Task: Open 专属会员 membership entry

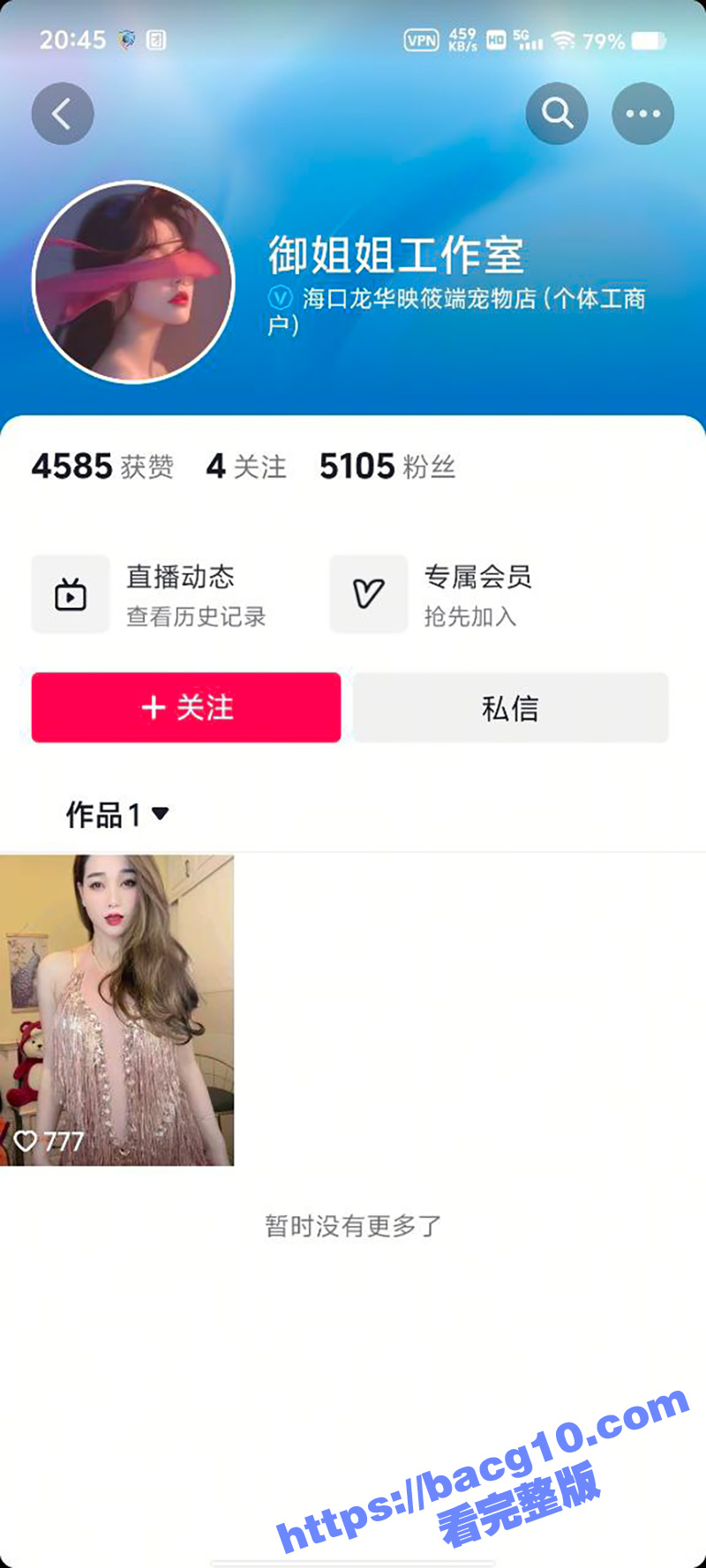Action: click(x=432, y=594)
